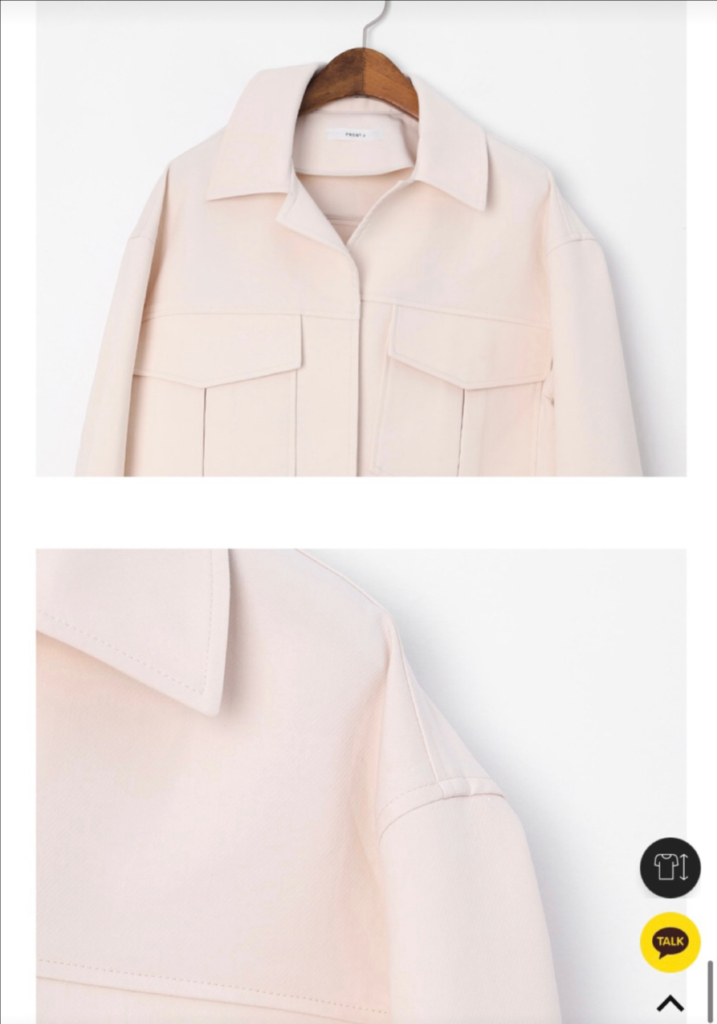Jump back to the top of the page
The height and width of the screenshot is (1024, 717).
pos(670,1004)
